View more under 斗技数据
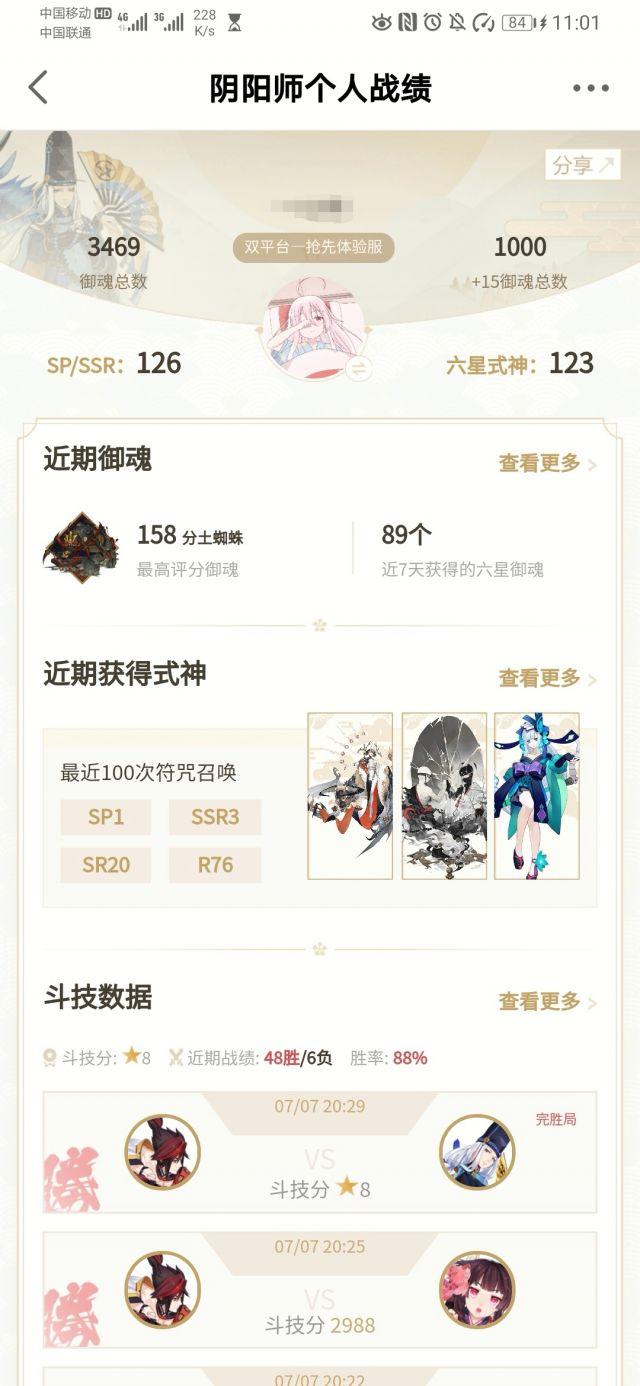 547,1002
